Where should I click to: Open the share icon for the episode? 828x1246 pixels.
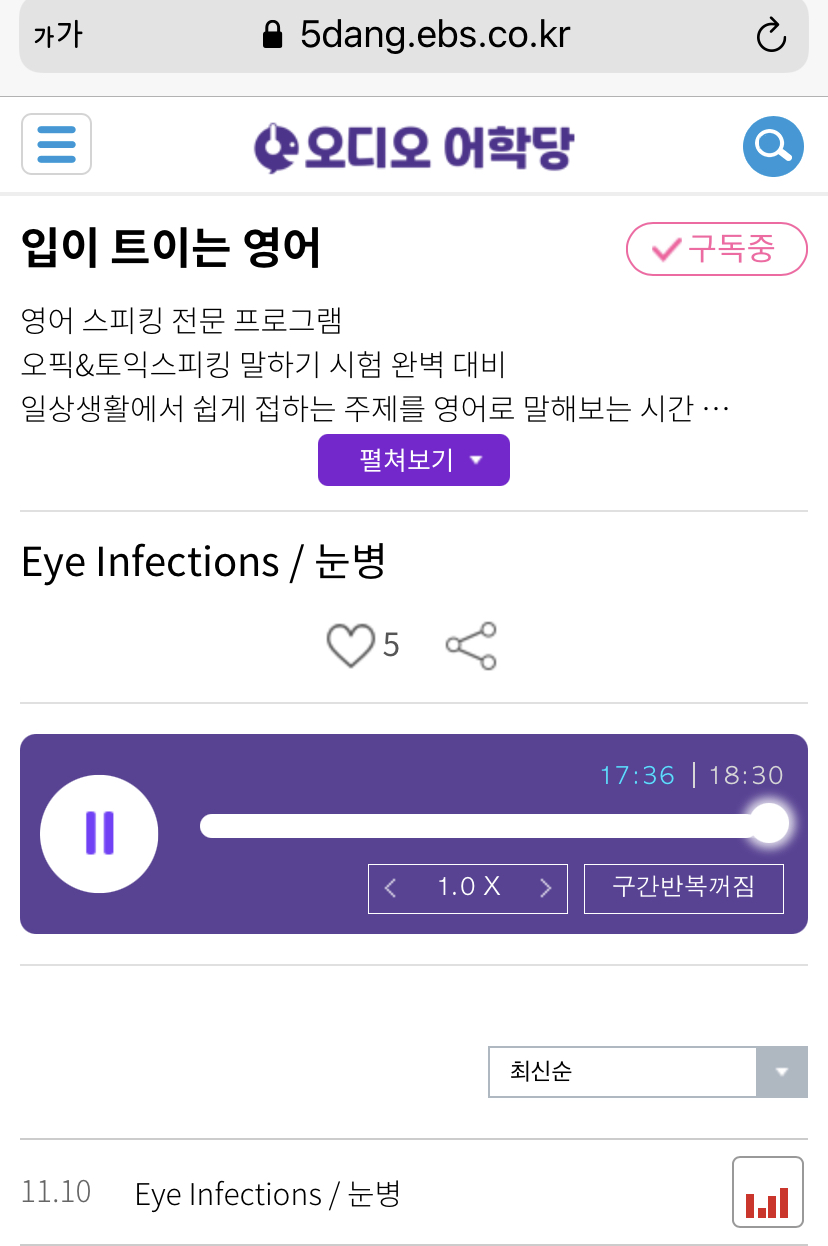[x=470, y=644]
